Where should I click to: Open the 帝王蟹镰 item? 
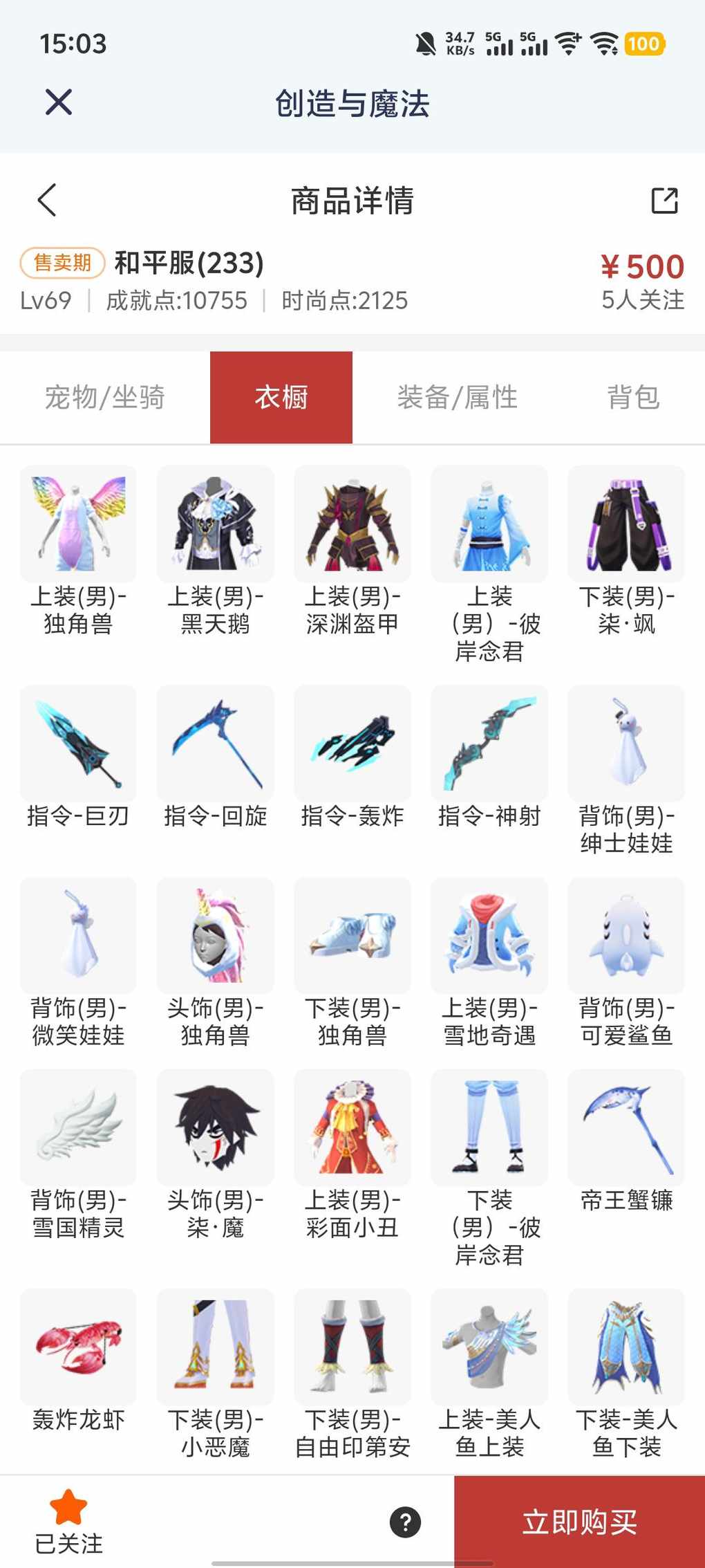tap(626, 1127)
